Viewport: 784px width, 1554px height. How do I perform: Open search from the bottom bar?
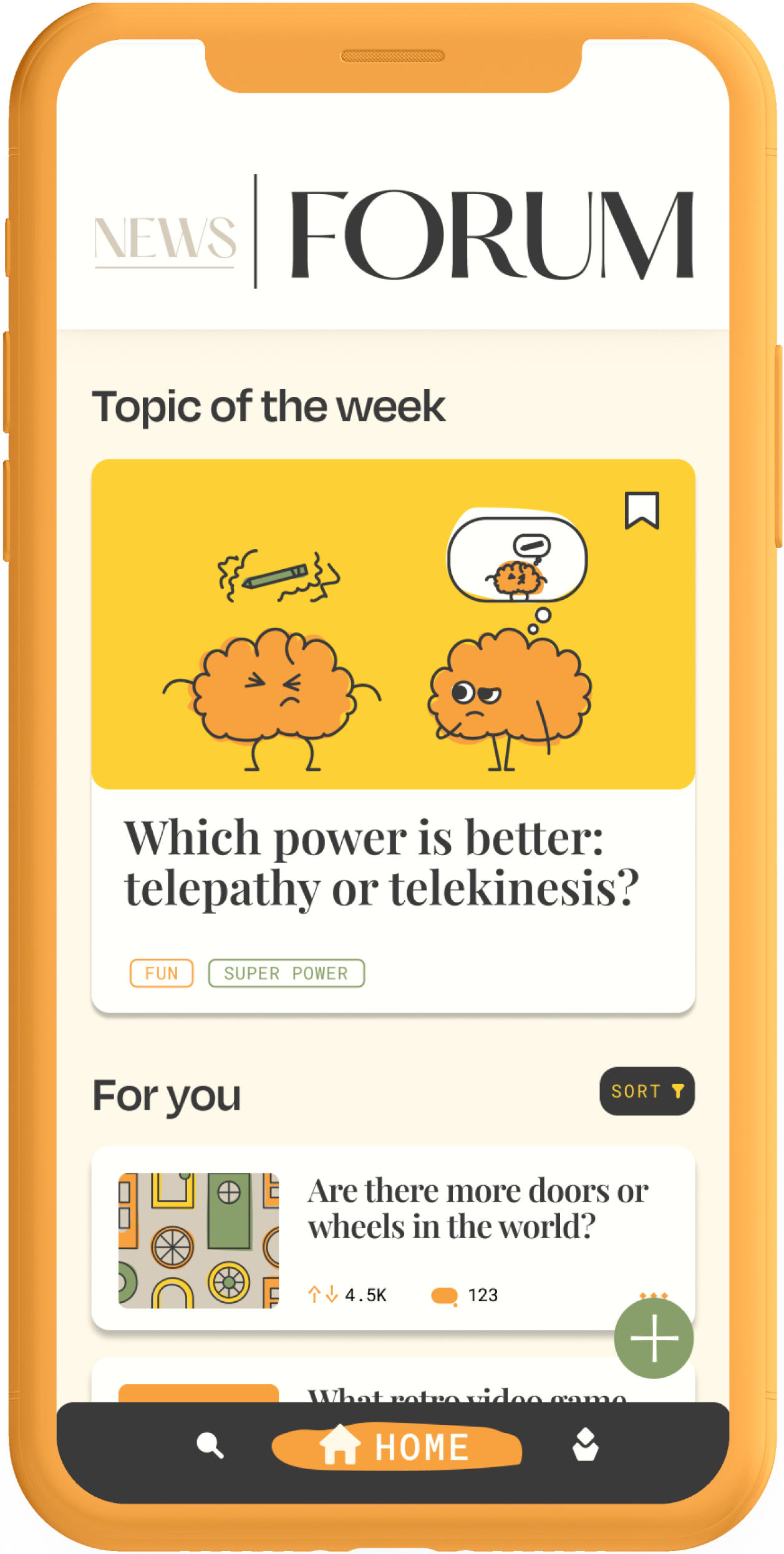pyautogui.click(x=210, y=1446)
